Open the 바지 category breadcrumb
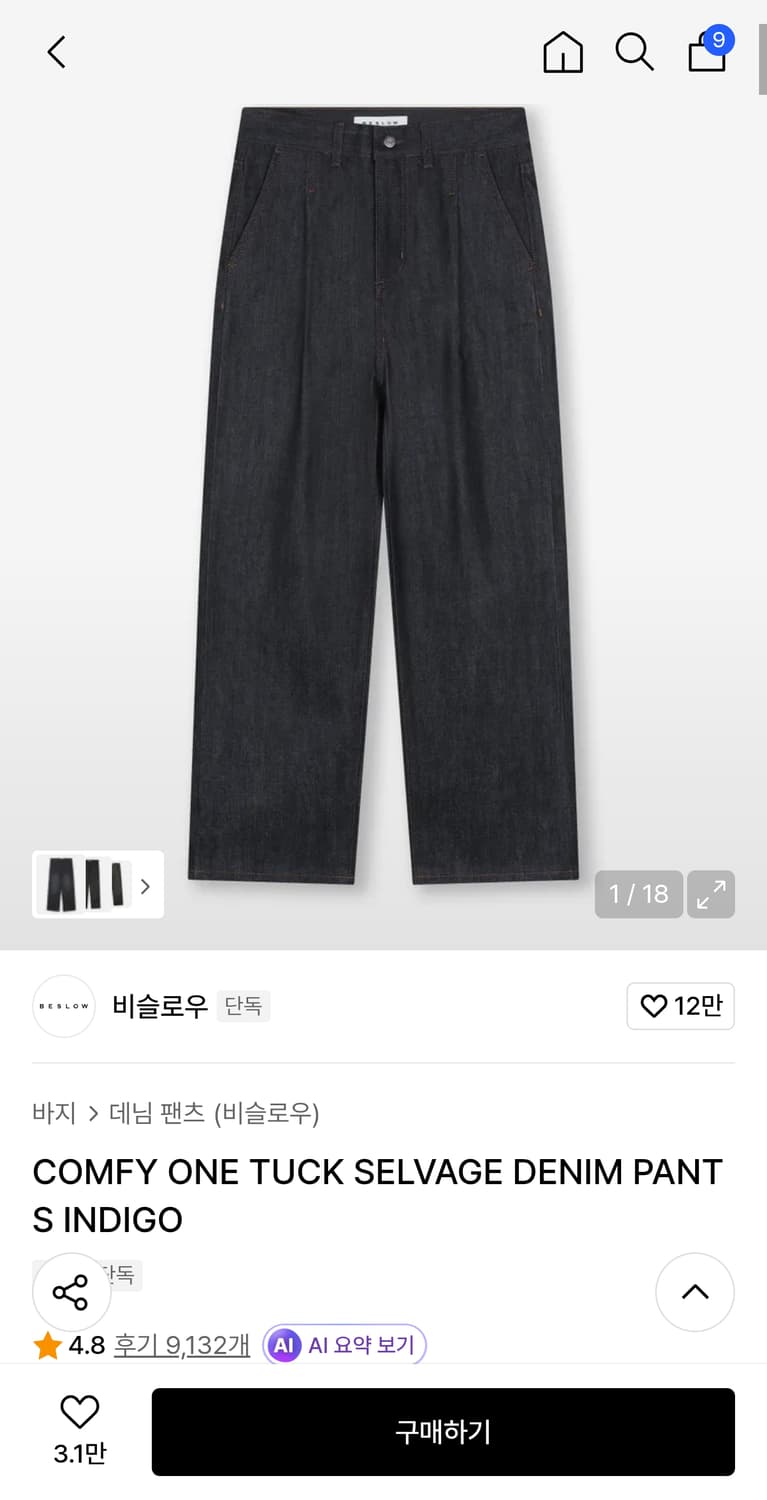The height and width of the screenshot is (1500, 767). coord(54,1113)
